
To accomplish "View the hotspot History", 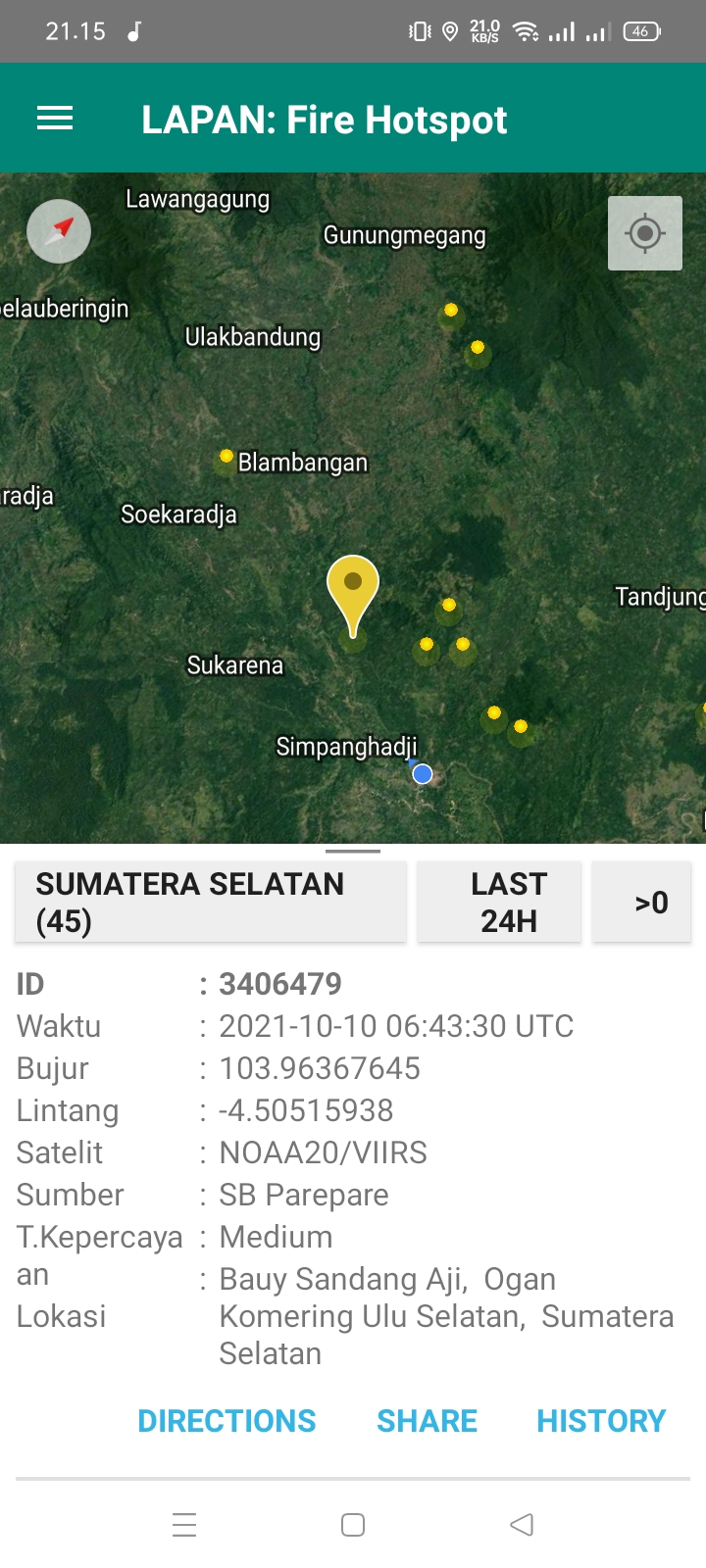I will coord(600,1421).
